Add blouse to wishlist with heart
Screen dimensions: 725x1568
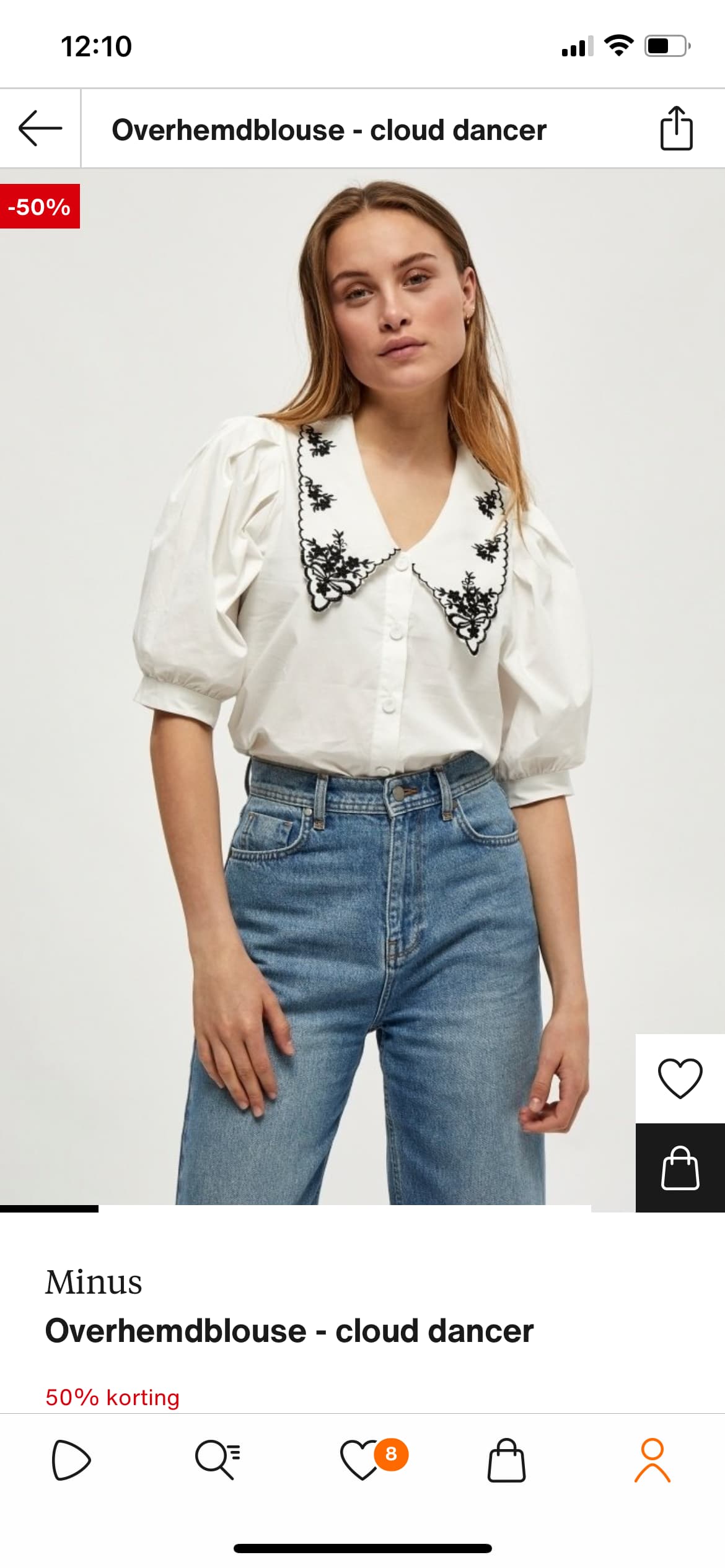680,1079
